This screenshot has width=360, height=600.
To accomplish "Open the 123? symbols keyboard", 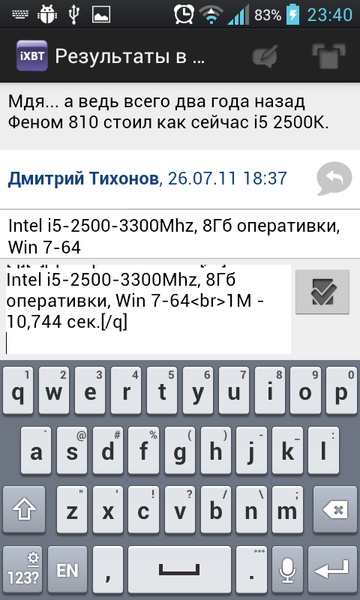I will point(22,570).
